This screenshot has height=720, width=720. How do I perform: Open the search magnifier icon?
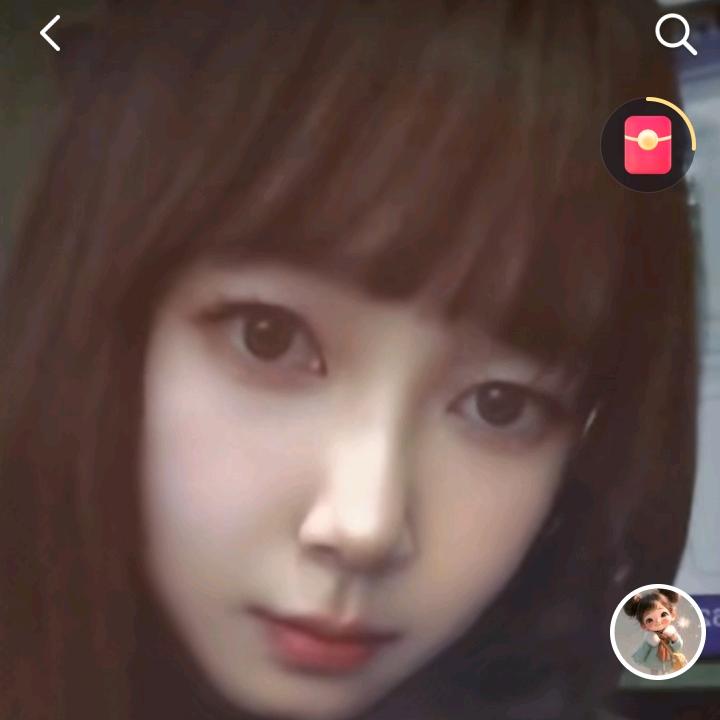point(675,35)
